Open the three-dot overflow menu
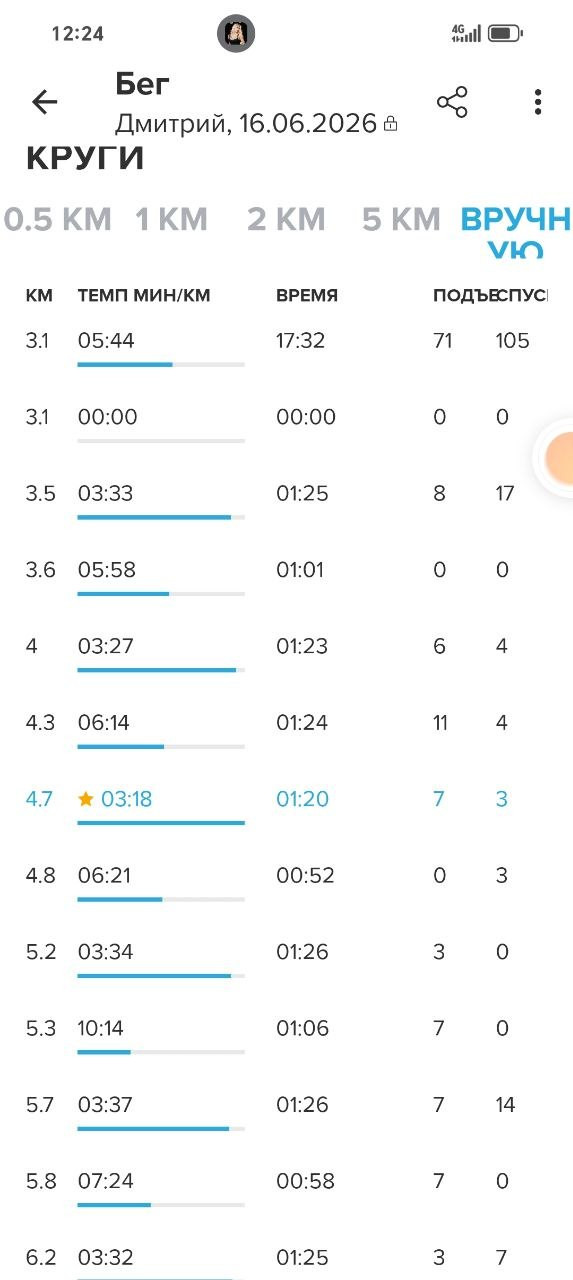Viewport: 573px width, 1280px height. [x=538, y=102]
